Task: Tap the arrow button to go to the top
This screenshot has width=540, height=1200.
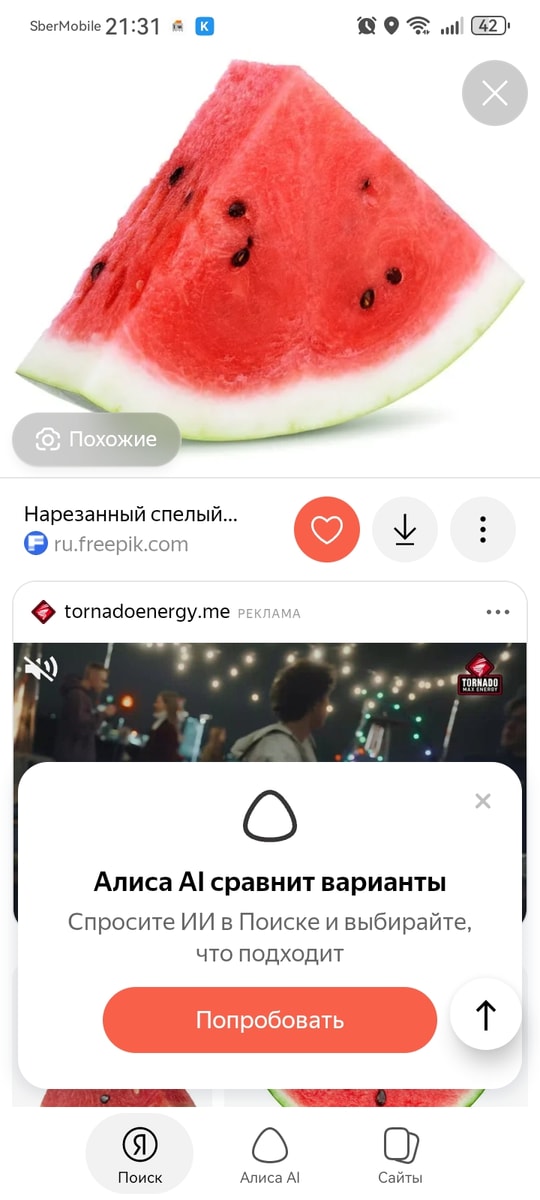Action: 485,1014
